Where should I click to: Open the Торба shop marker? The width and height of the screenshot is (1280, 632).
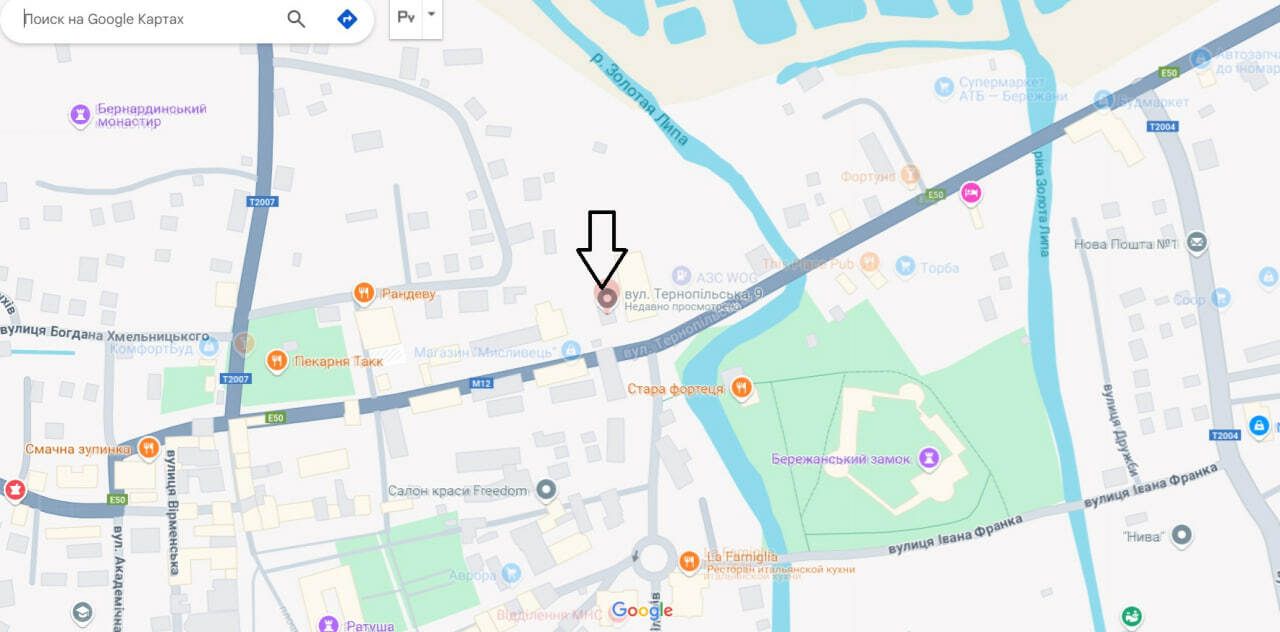[x=906, y=266]
